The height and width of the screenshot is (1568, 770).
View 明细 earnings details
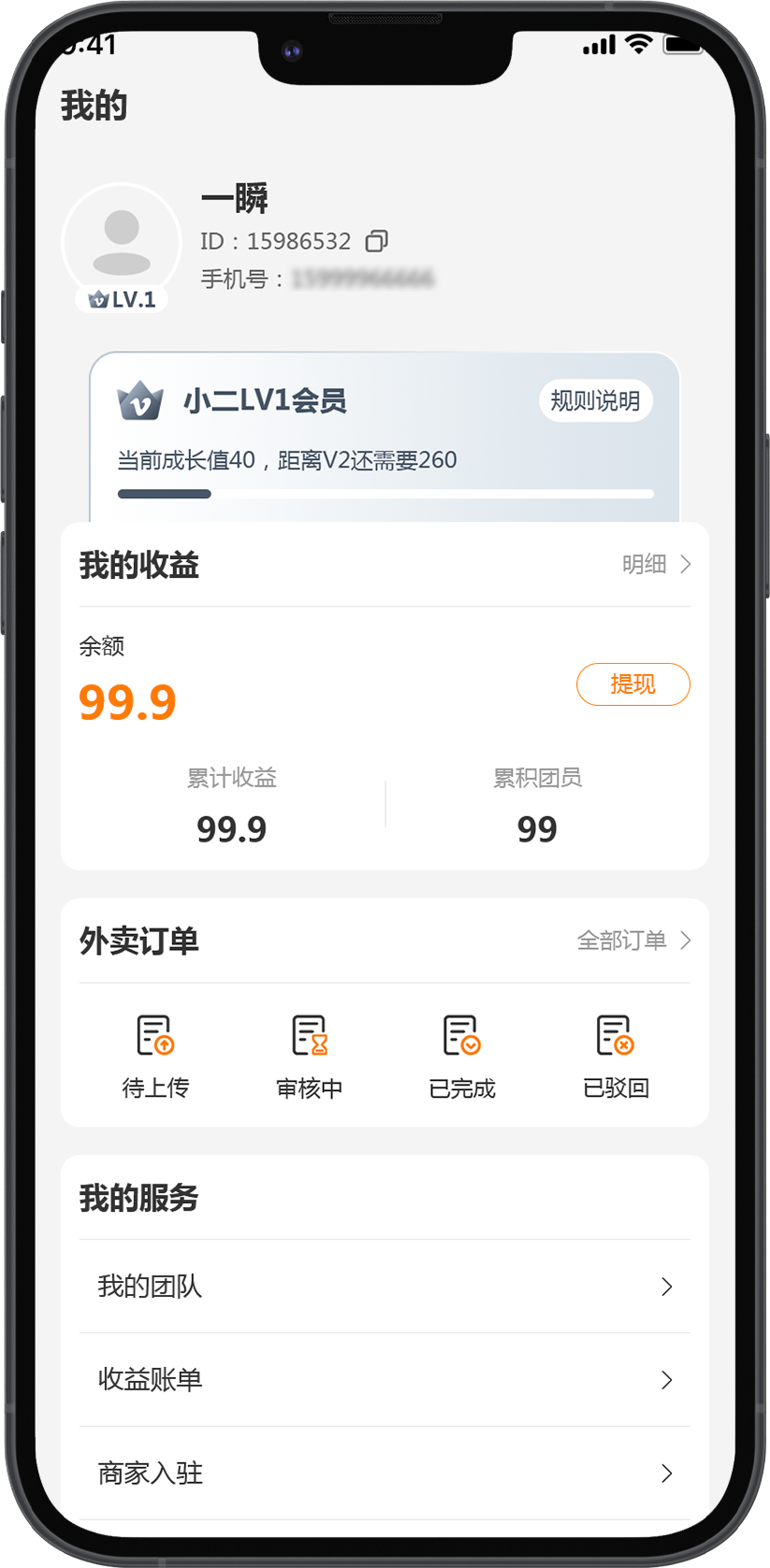656,565
